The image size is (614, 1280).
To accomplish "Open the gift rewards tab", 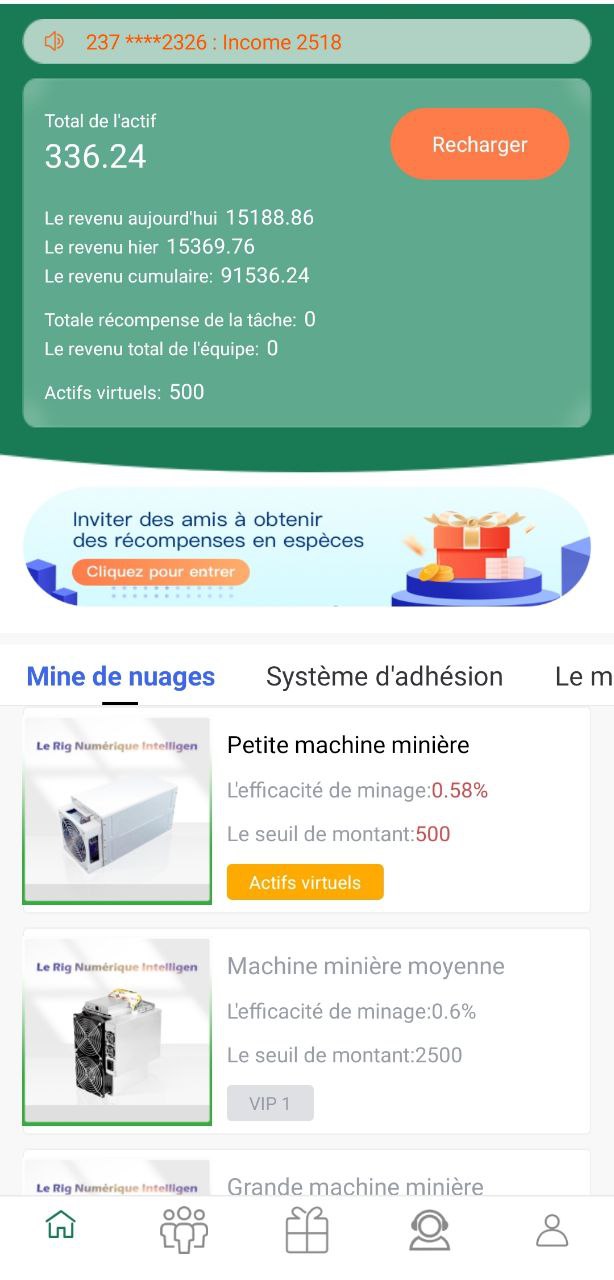I will click(x=307, y=1228).
